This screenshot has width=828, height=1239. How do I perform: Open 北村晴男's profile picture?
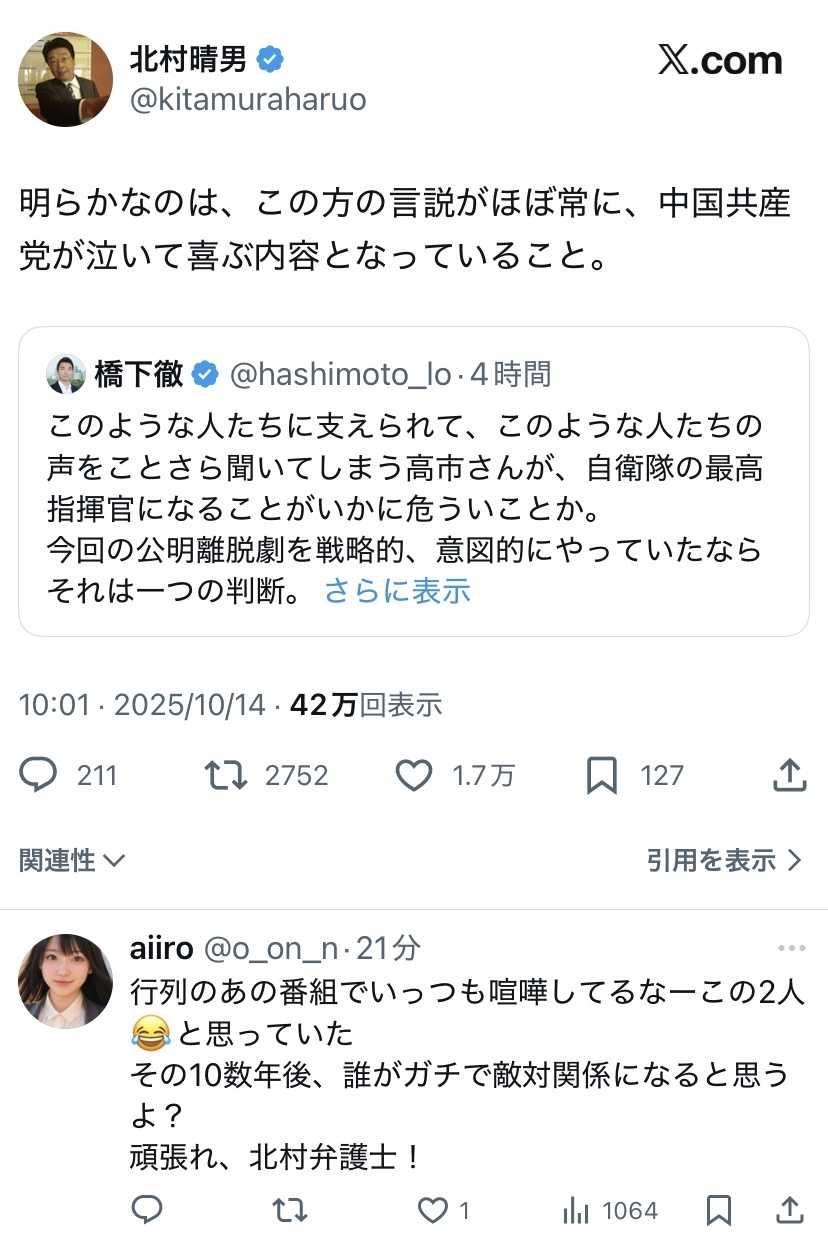click(x=66, y=80)
